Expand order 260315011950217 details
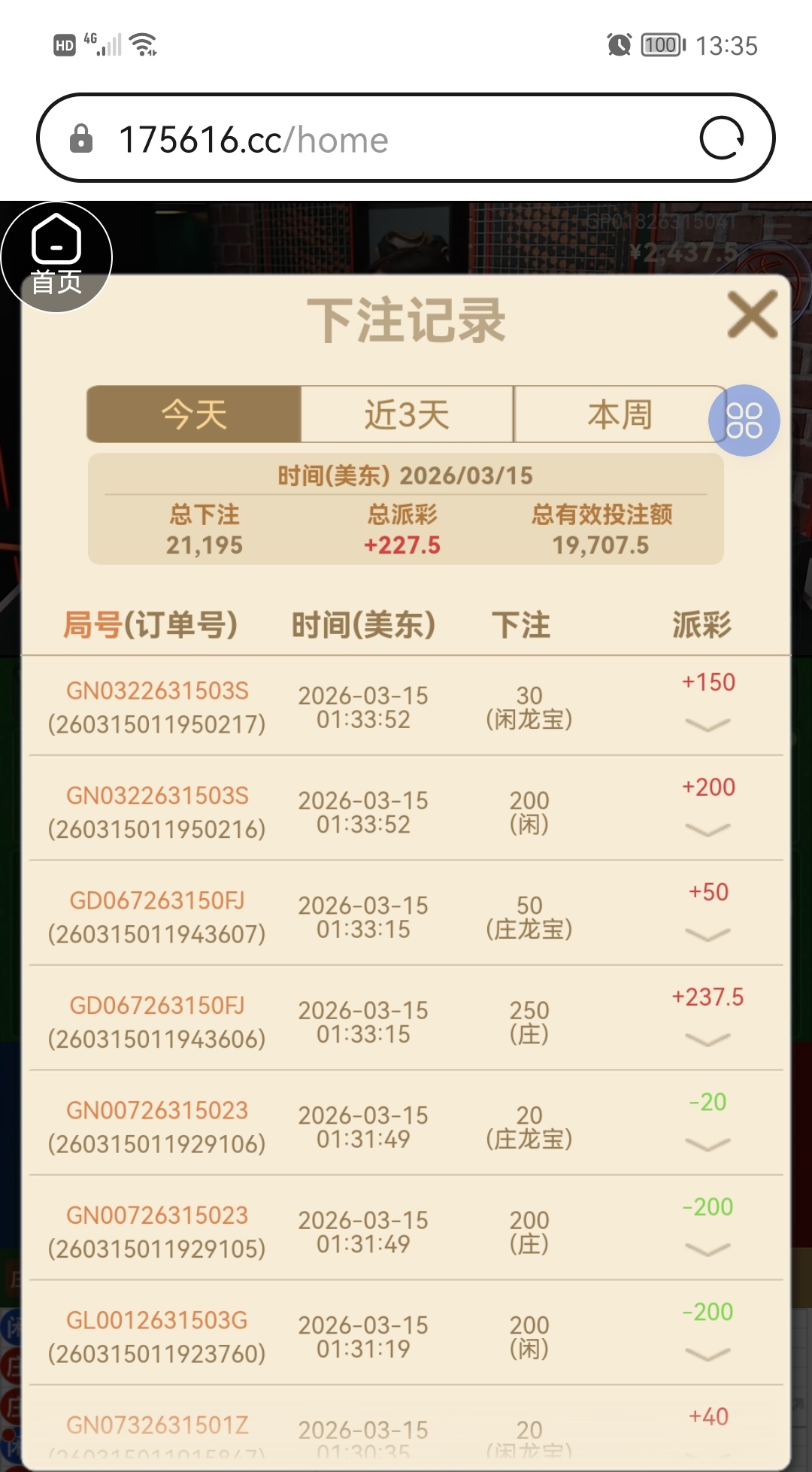Viewport: 812px width, 1472px height. click(x=707, y=724)
